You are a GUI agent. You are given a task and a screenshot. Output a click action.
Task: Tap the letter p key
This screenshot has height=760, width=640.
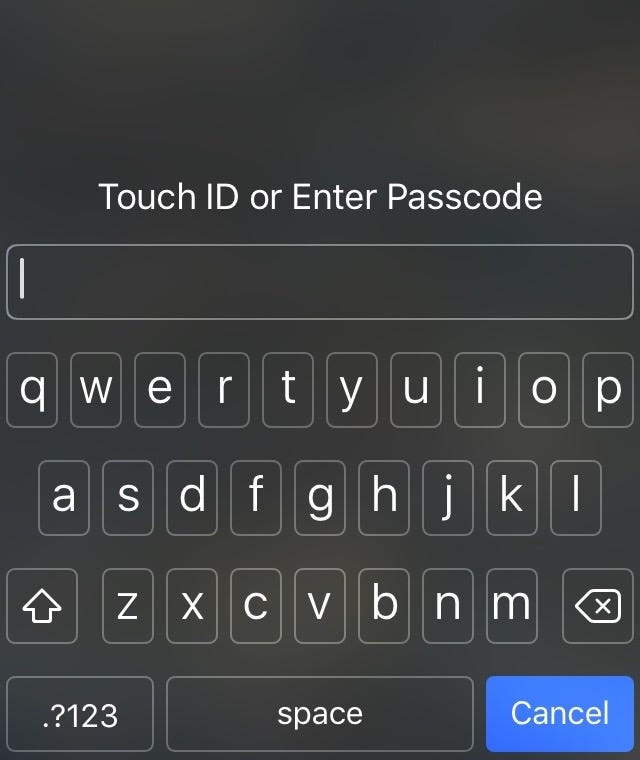pos(608,389)
